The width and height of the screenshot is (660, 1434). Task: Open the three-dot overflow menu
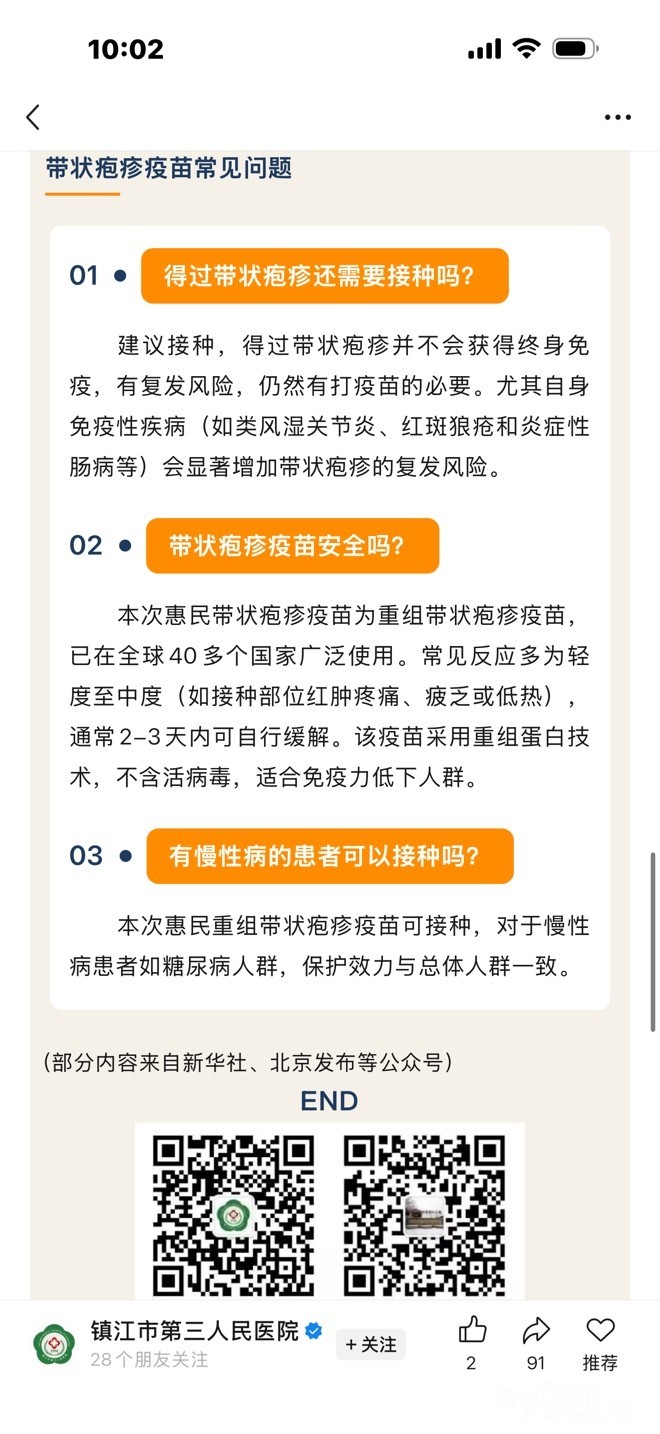617,117
